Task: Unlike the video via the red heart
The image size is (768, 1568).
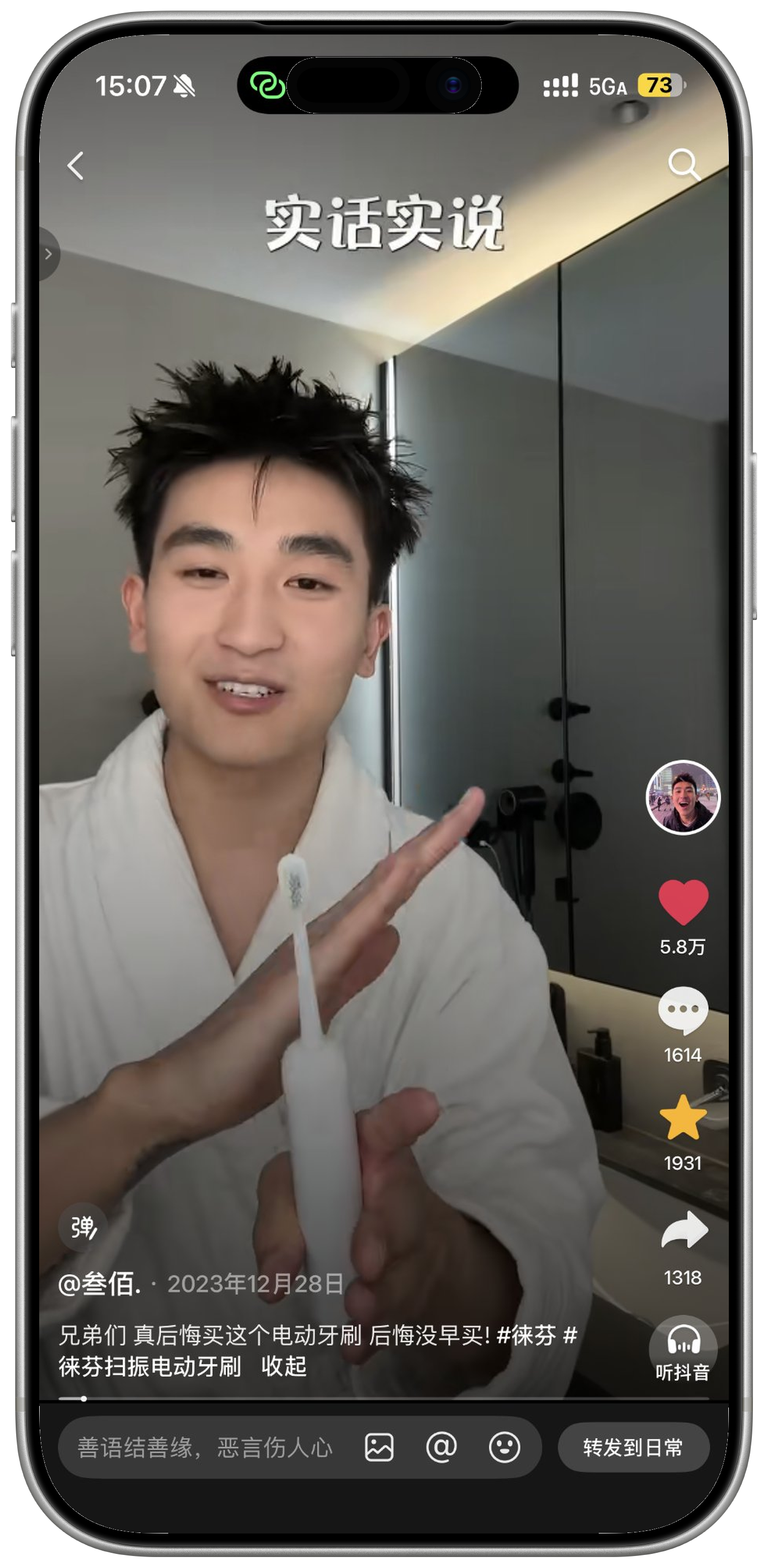Action: [683, 902]
